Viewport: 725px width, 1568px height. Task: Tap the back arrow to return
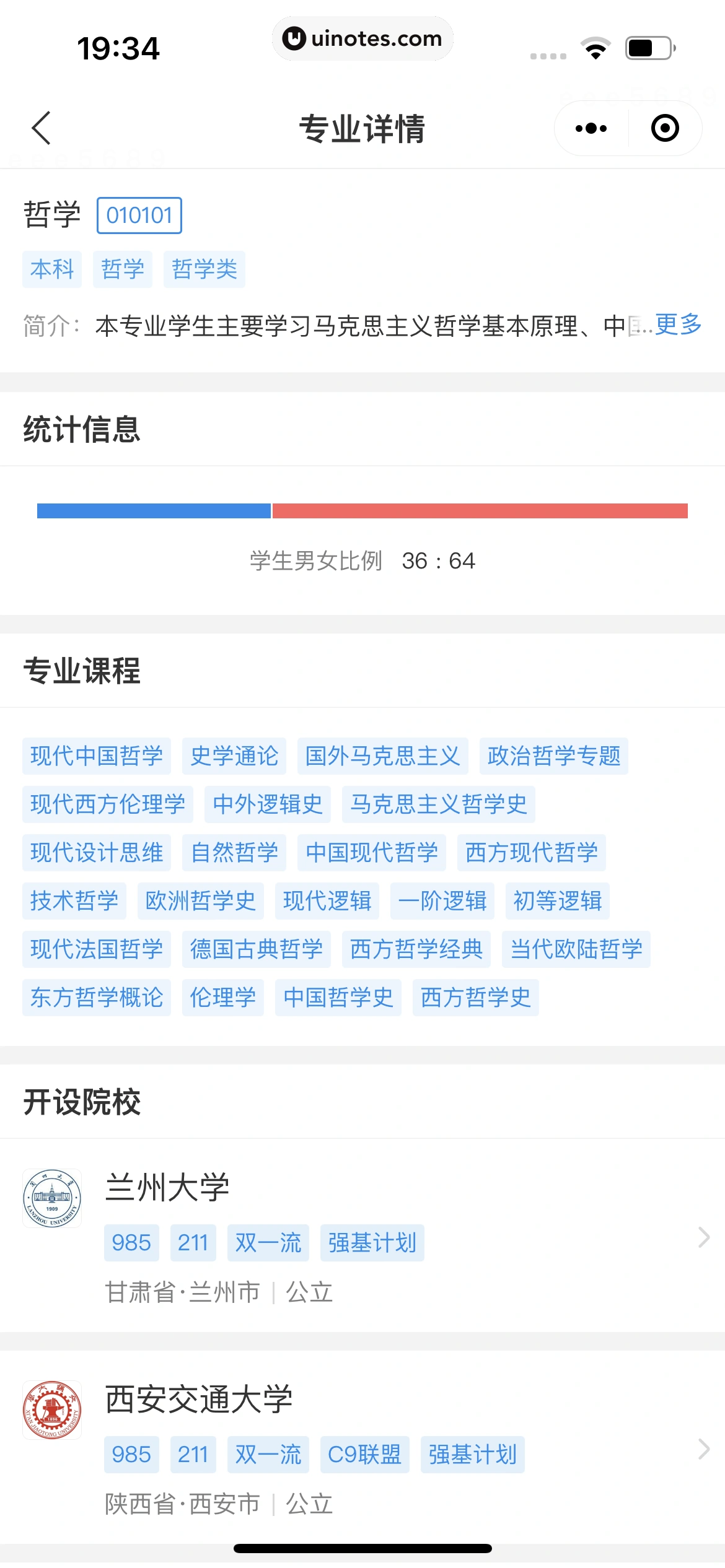(x=41, y=128)
